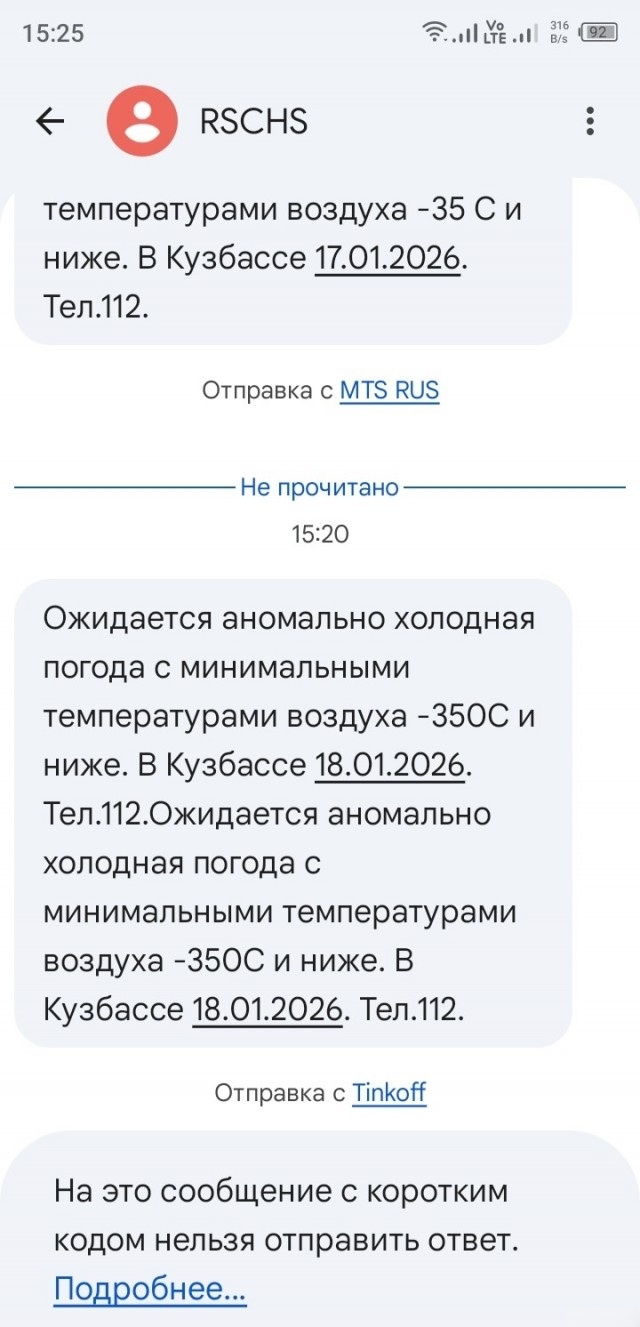
Task: Open RSCHS contact avatar
Action: coord(142,122)
